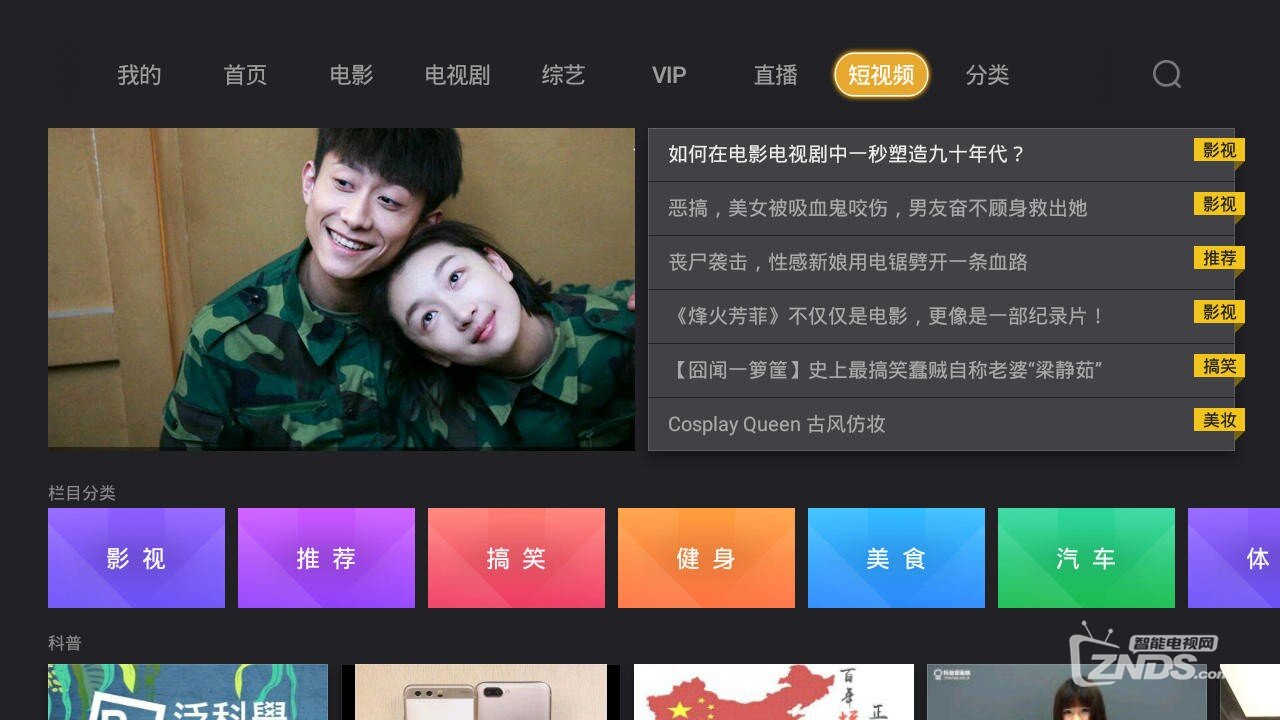Switch to the 直播 tab
This screenshot has height=720, width=1280.
point(775,75)
